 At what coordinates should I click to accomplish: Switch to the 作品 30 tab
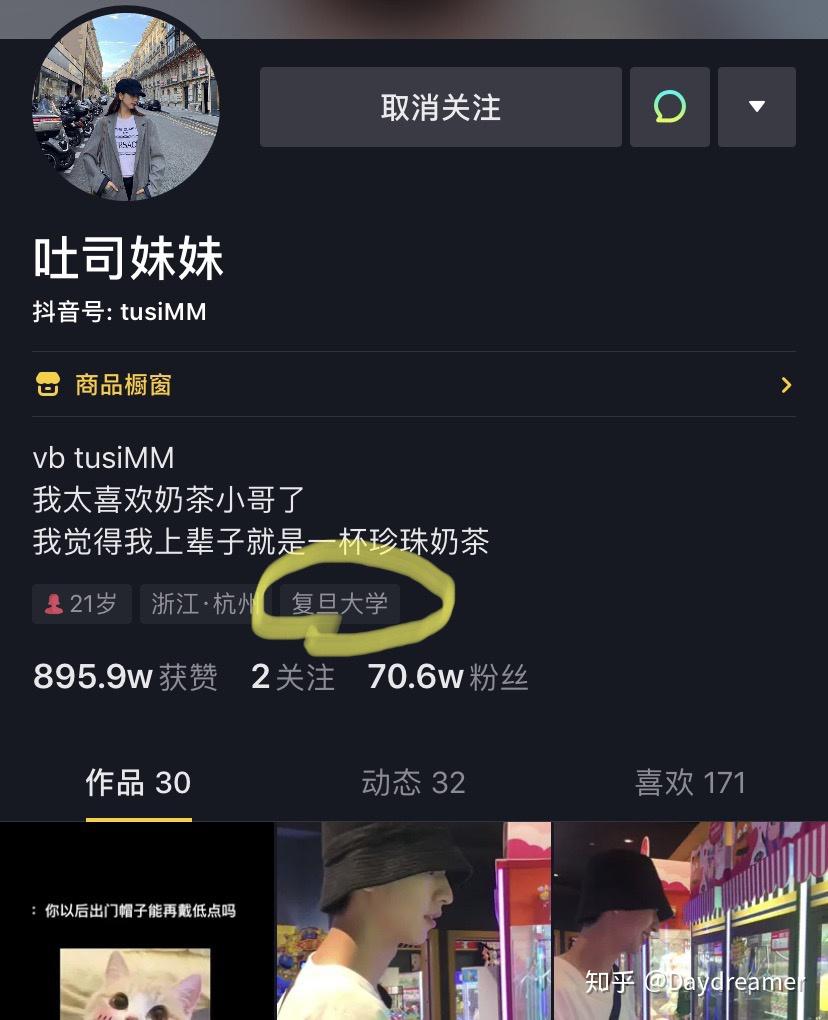138,783
